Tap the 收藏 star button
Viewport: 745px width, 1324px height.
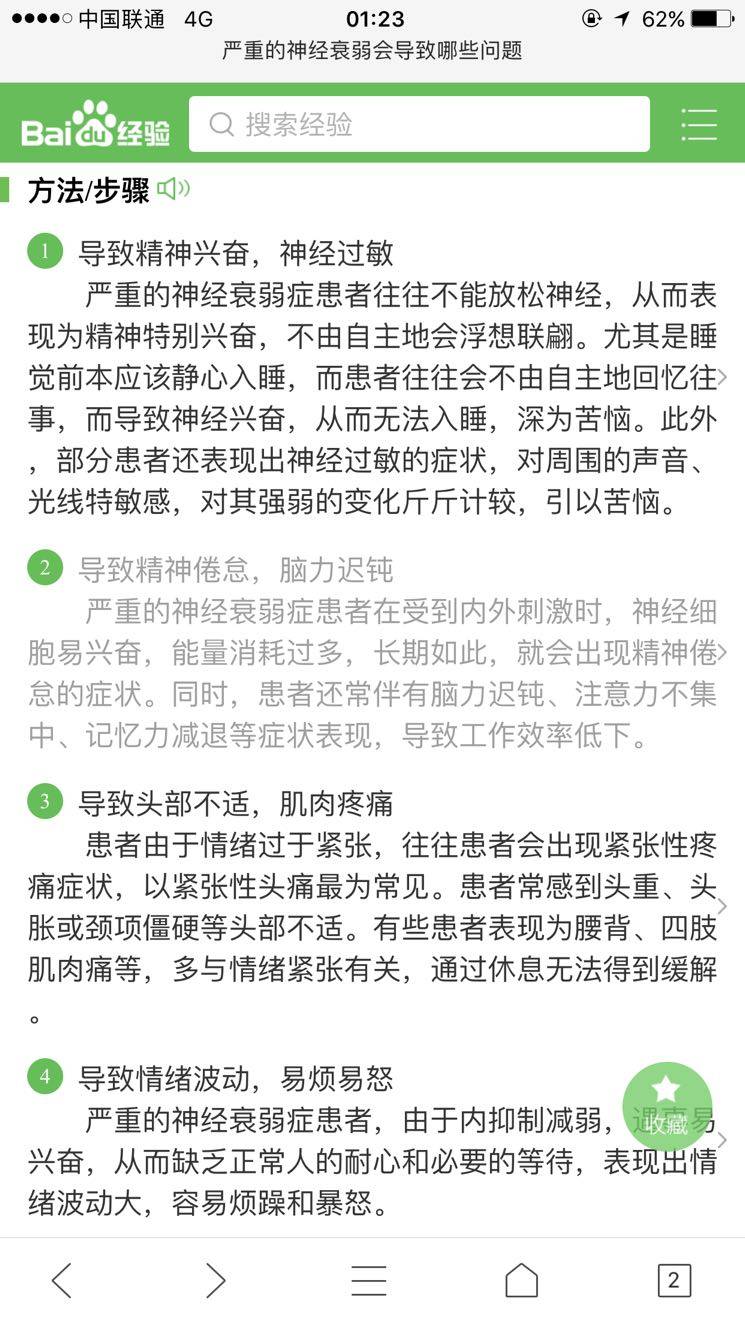tap(667, 1106)
